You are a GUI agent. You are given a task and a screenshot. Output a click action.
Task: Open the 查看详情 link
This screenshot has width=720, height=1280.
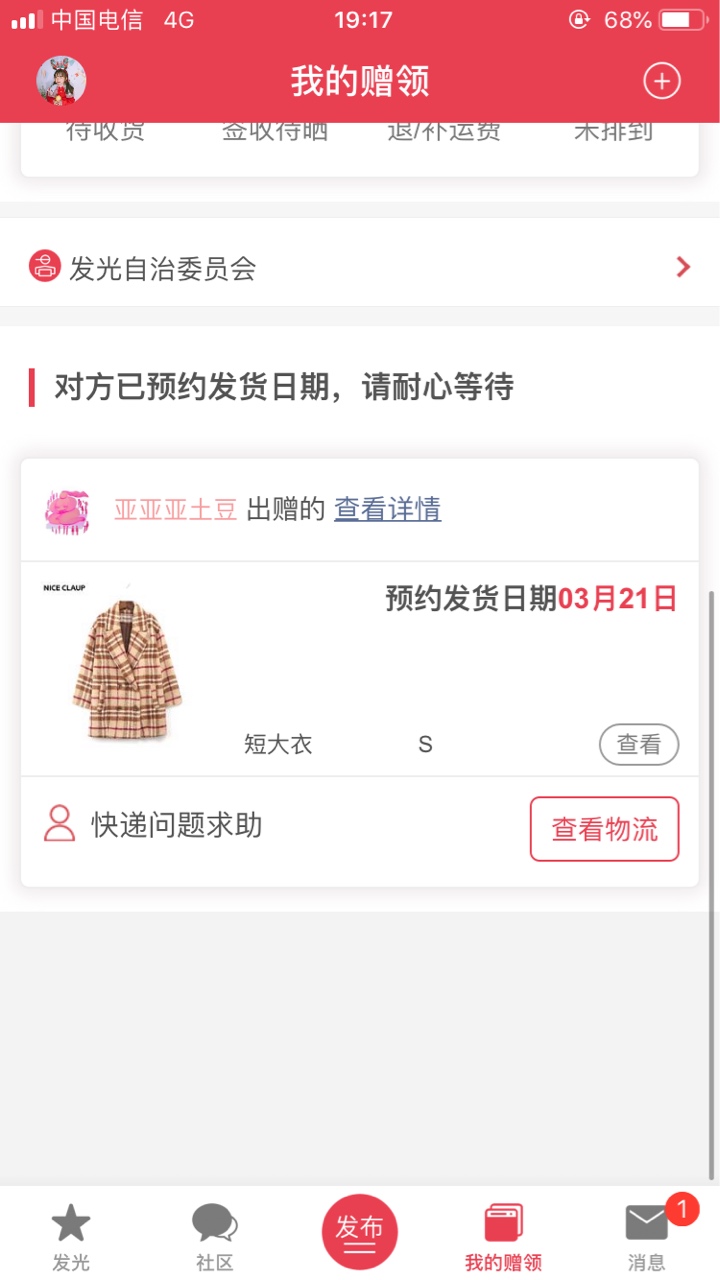(x=387, y=510)
